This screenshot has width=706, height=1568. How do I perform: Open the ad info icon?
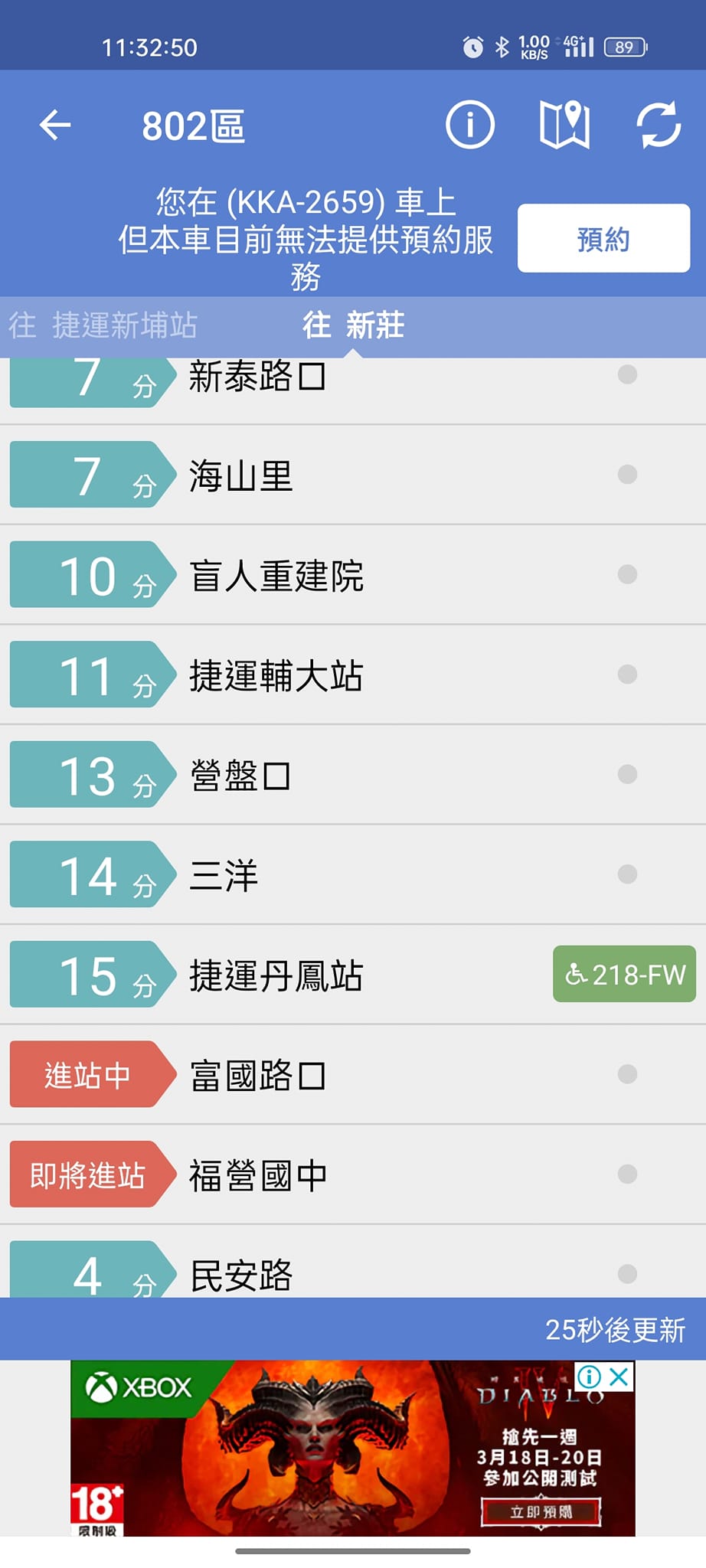coord(589,1377)
